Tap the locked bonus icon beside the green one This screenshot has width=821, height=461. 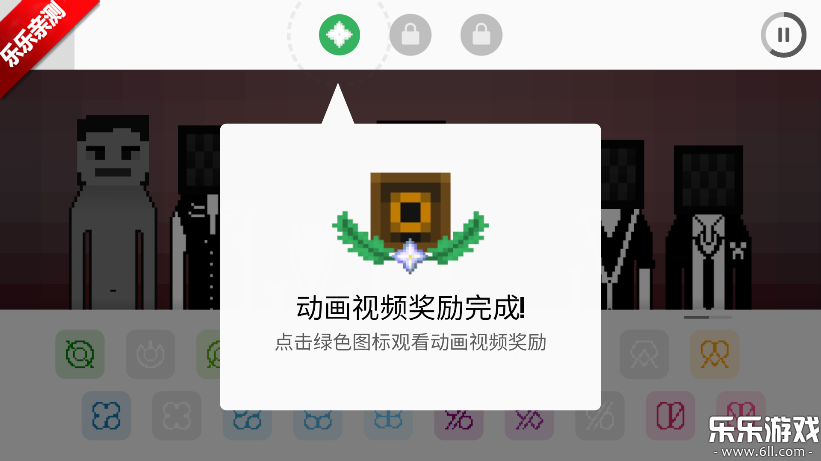coord(410,36)
